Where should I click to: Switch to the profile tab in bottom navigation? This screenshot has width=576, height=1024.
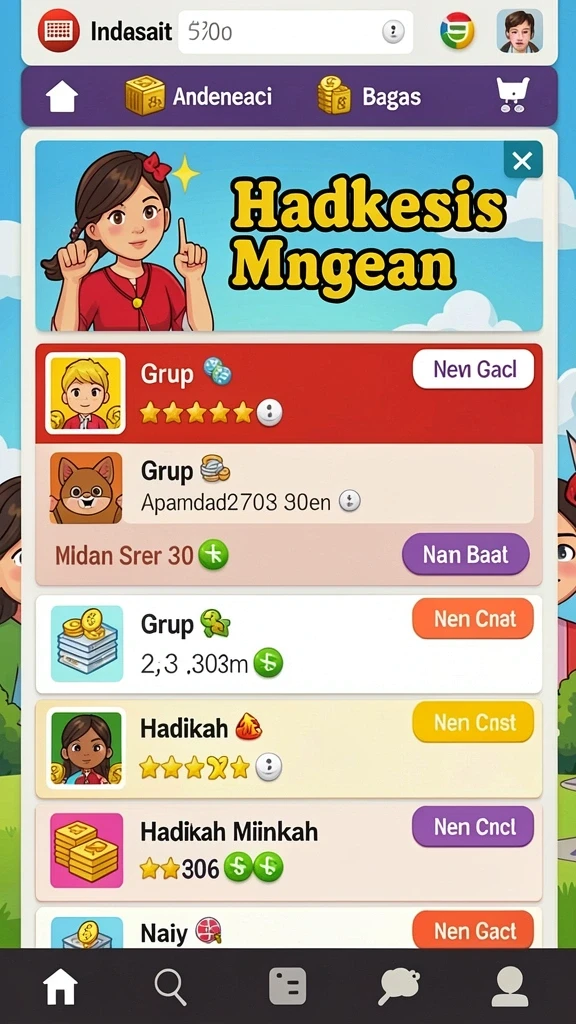tap(509, 986)
